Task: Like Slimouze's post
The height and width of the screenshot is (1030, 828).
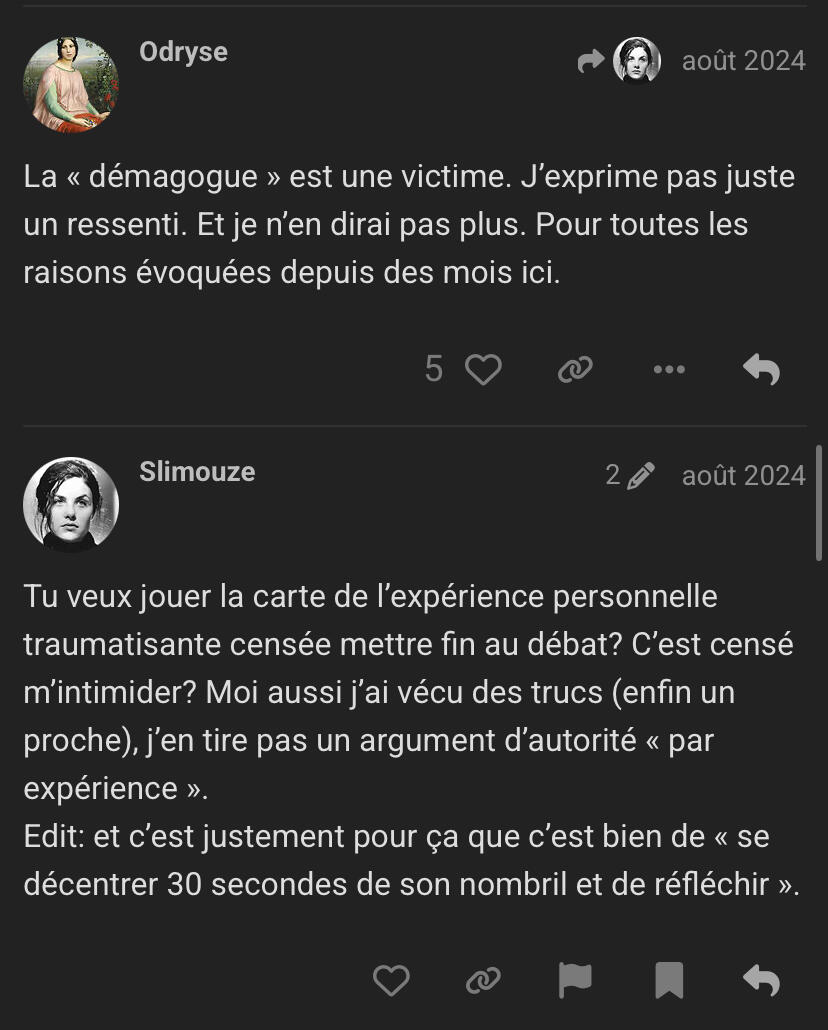Action: pyautogui.click(x=391, y=981)
